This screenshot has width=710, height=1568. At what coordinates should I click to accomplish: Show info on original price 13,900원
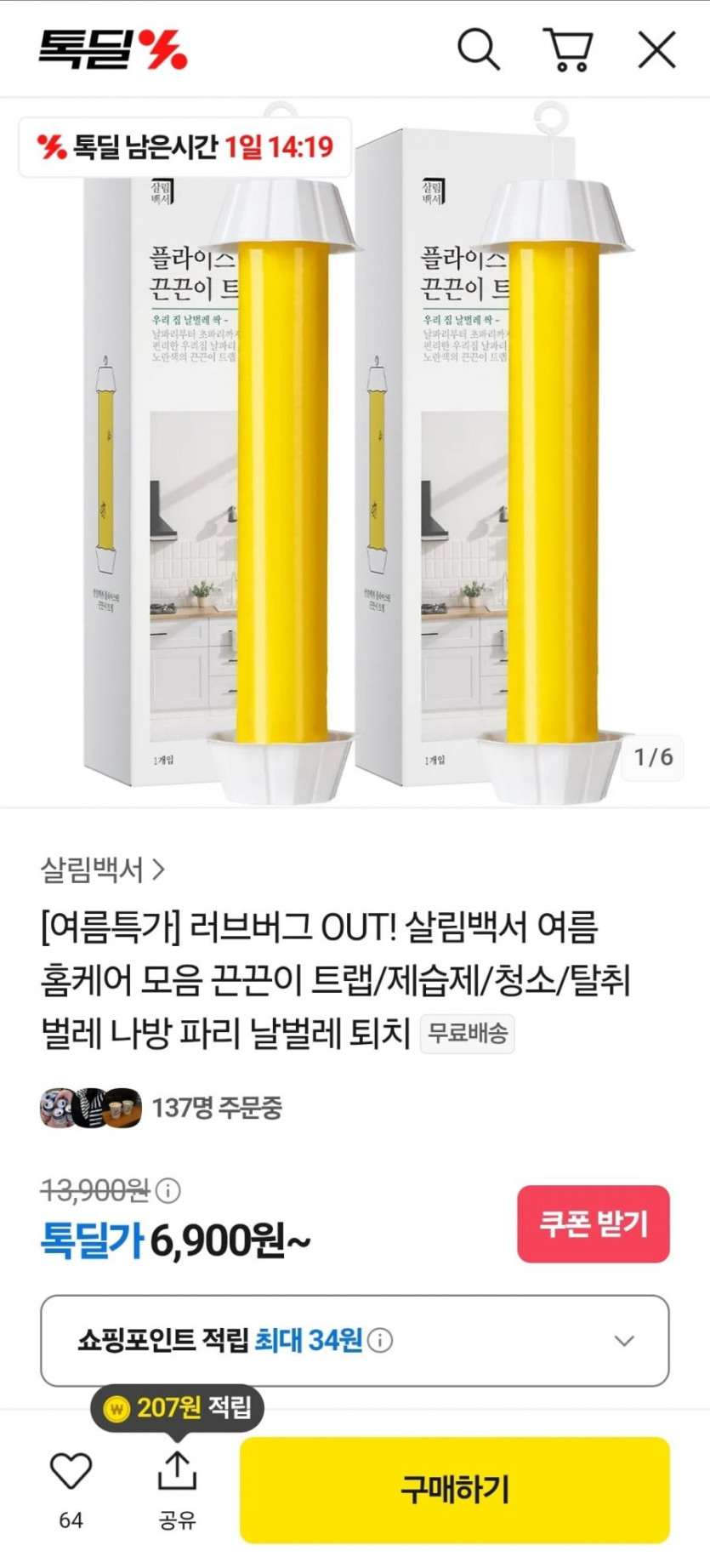tap(168, 1190)
